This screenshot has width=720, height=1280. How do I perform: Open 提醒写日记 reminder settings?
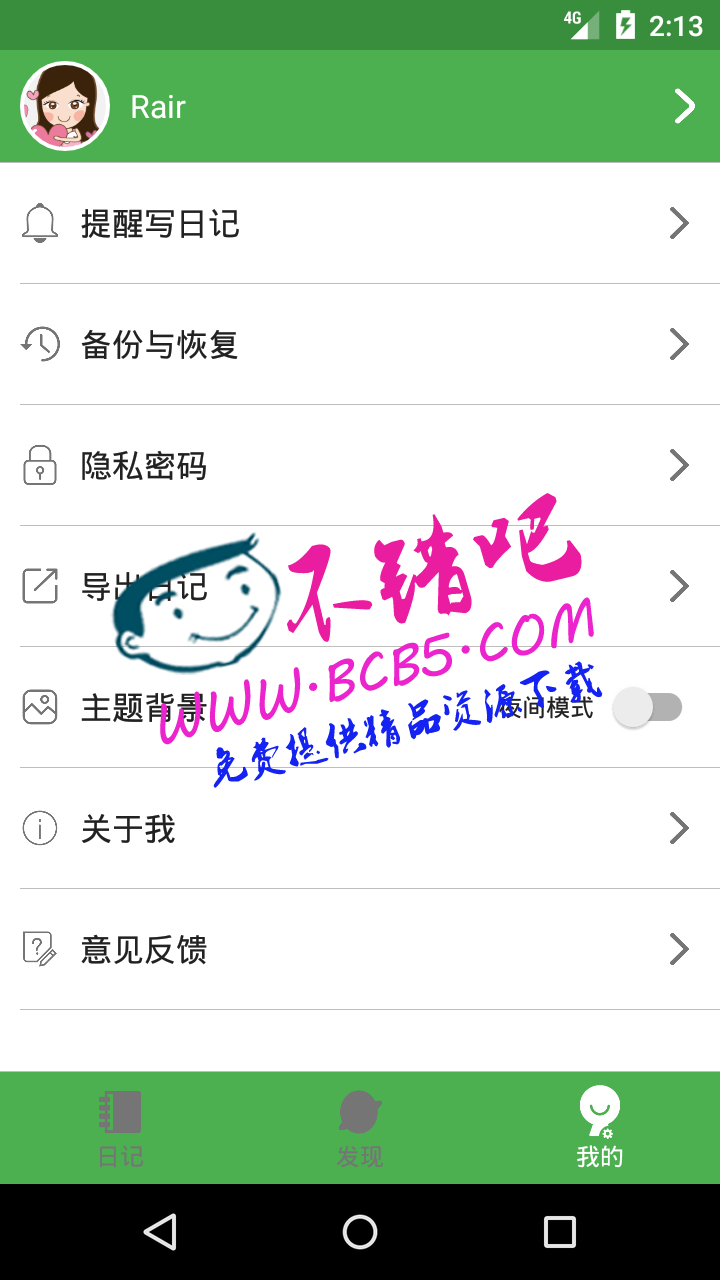click(x=360, y=223)
